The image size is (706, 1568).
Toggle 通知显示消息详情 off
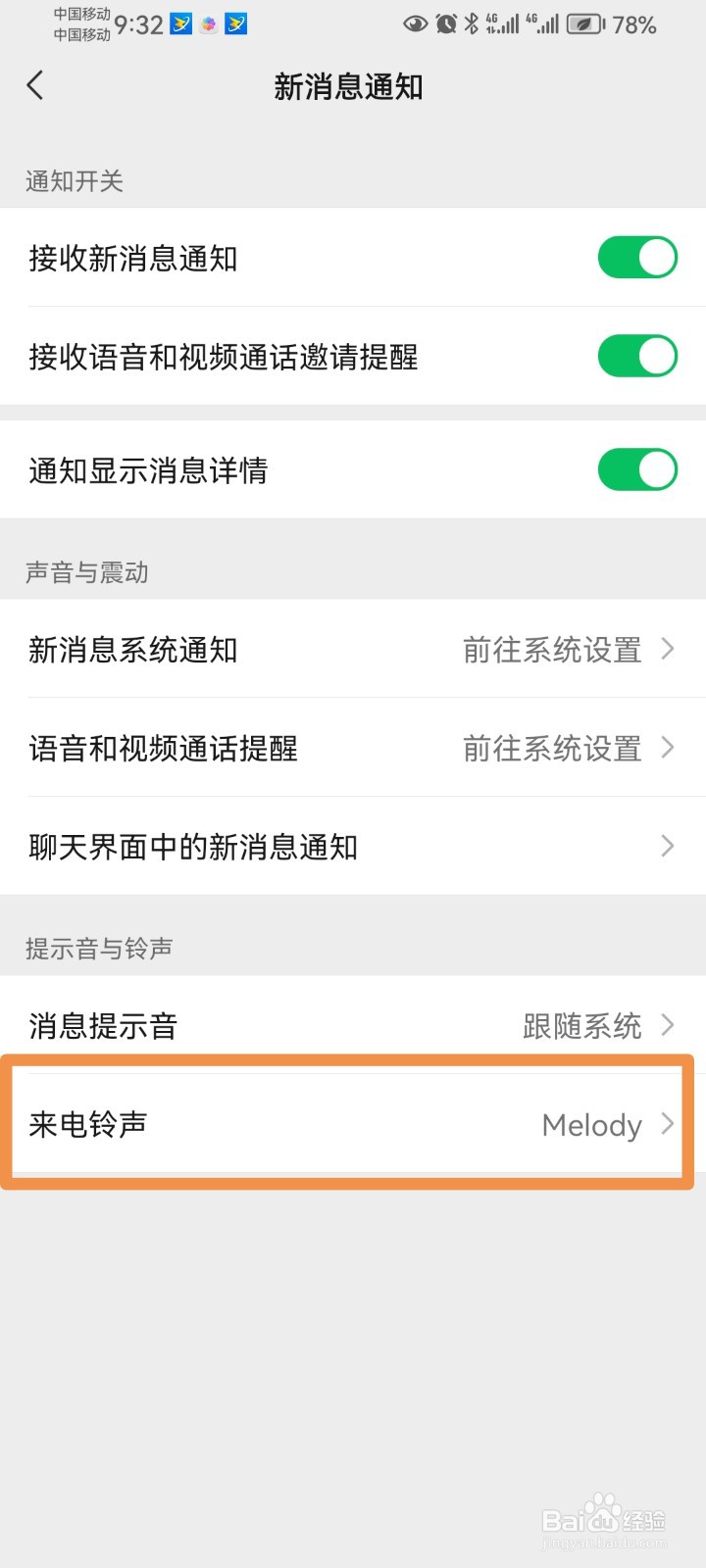click(638, 469)
